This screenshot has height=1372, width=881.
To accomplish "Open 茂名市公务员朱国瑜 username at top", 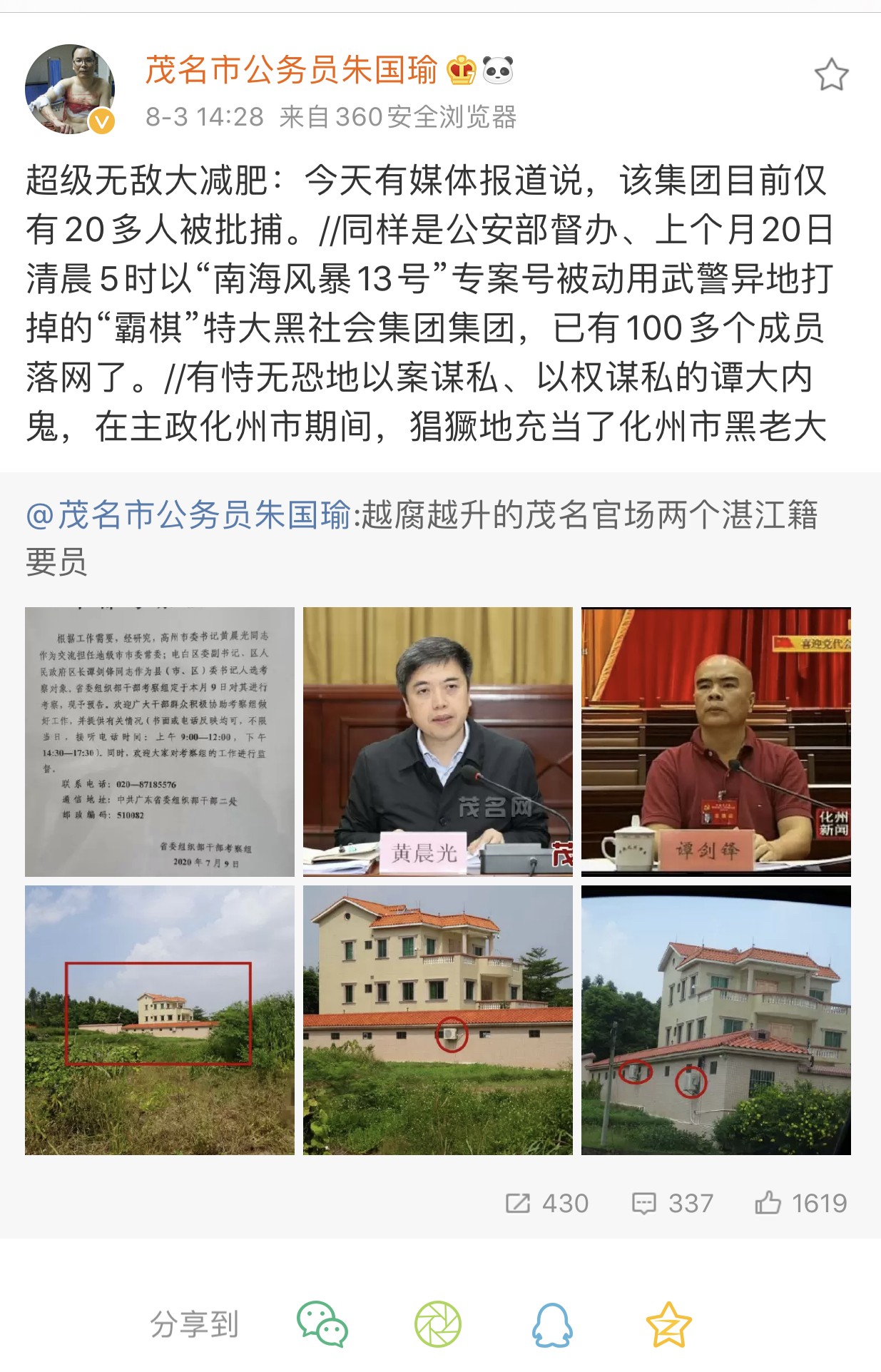I will 291,71.
